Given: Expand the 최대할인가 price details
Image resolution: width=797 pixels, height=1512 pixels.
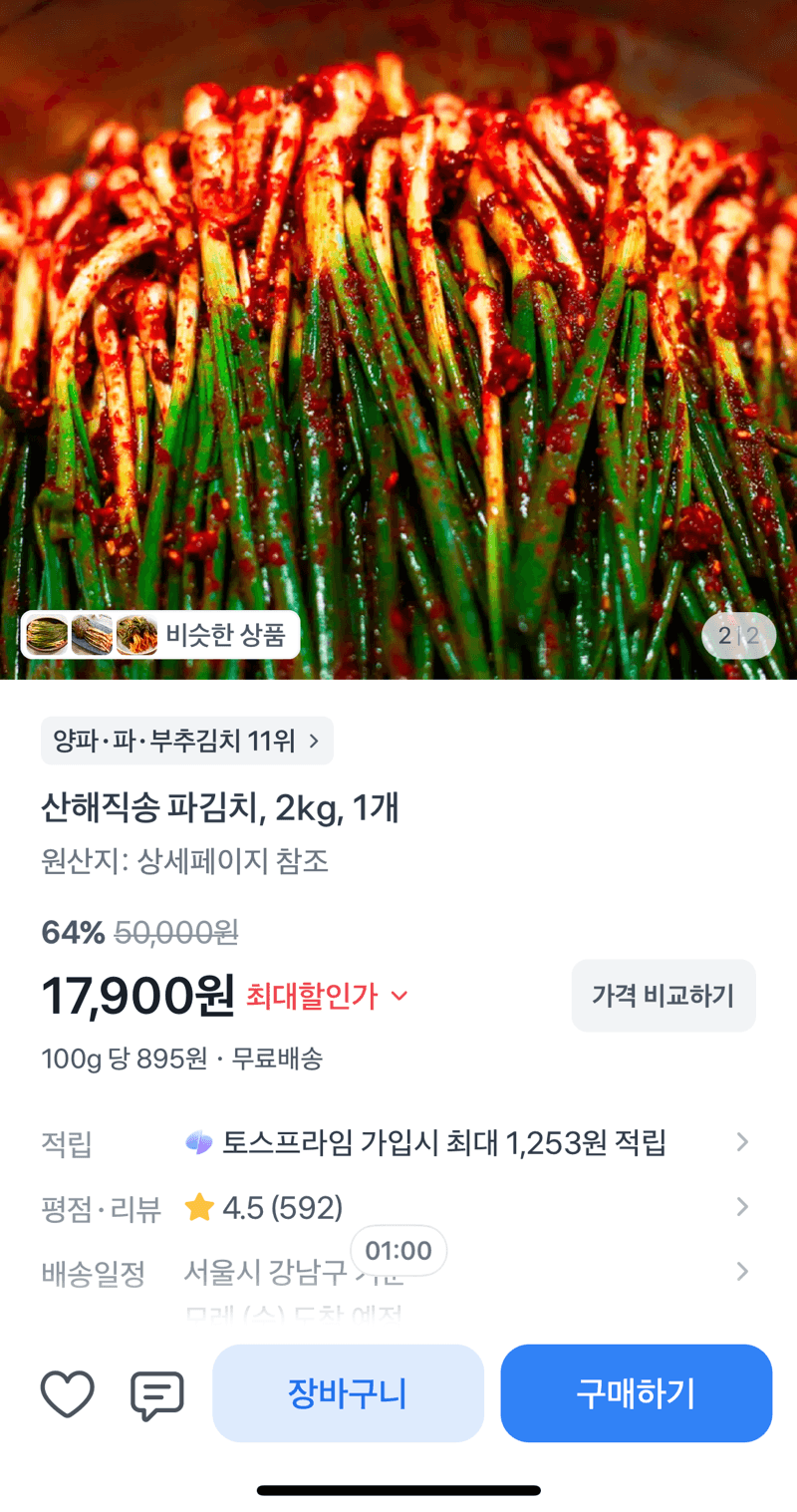Looking at the screenshot, I should coord(328,996).
